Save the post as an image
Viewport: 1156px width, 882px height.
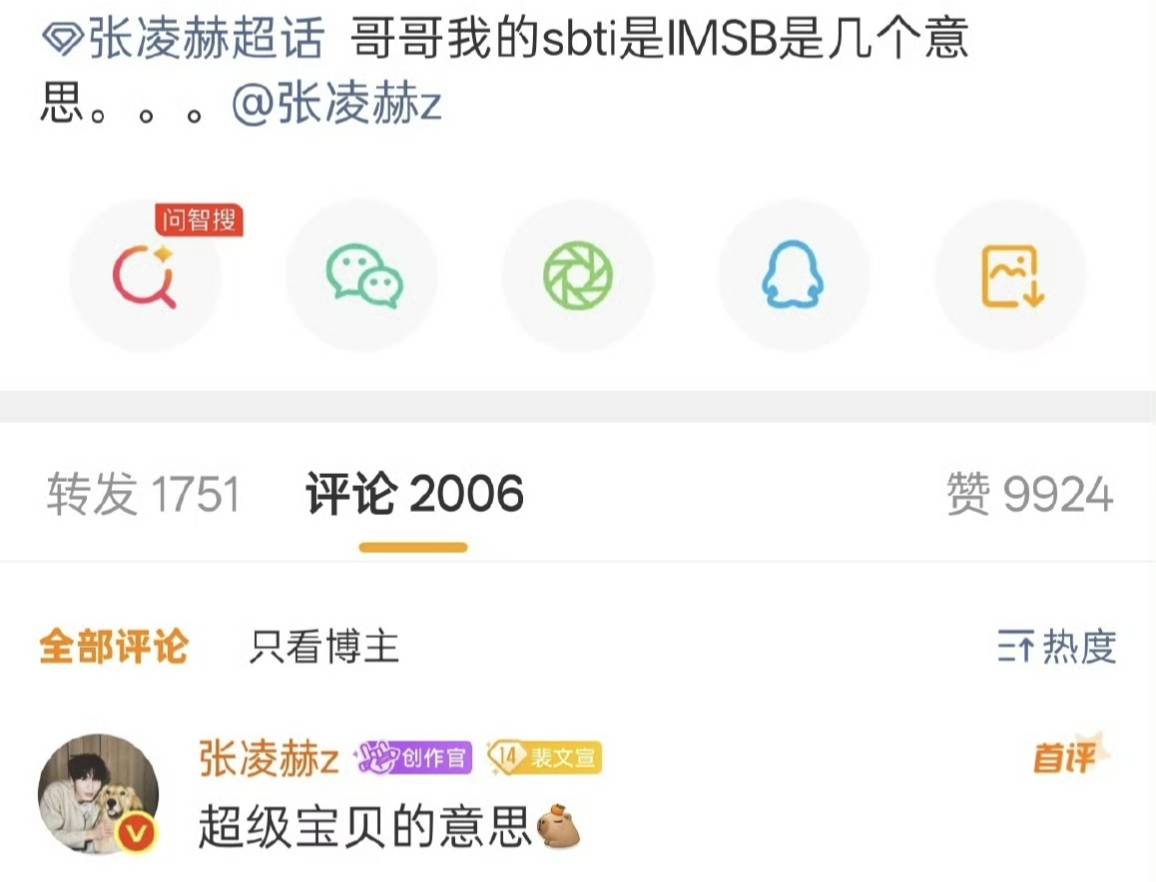point(1011,276)
